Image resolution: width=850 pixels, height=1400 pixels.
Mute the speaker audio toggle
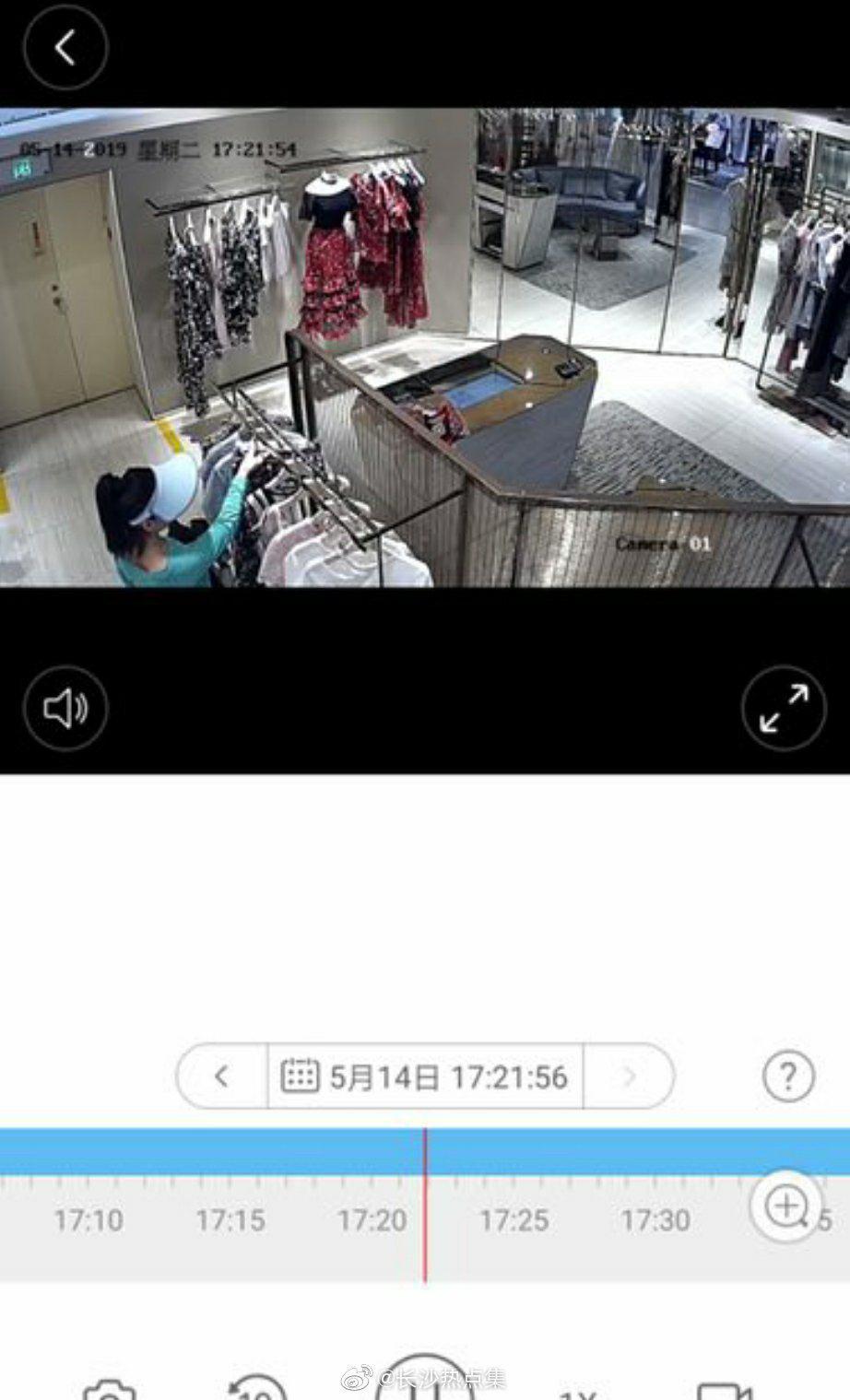pos(64,707)
